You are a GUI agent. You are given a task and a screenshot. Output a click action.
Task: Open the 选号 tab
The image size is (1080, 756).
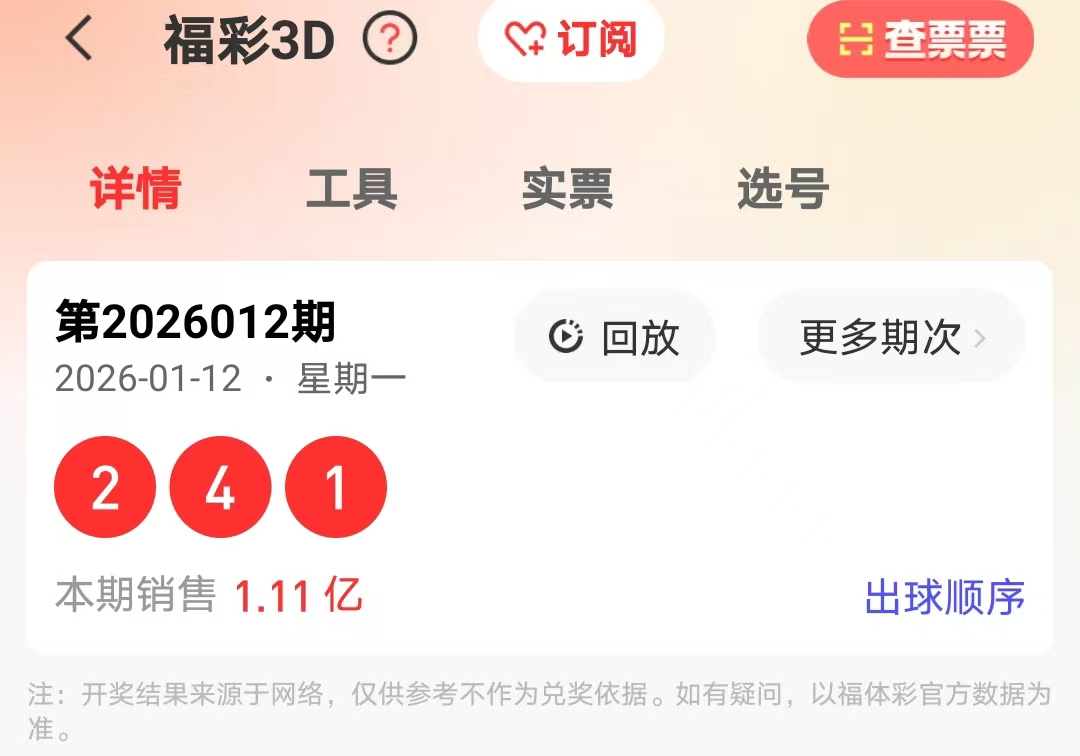783,189
